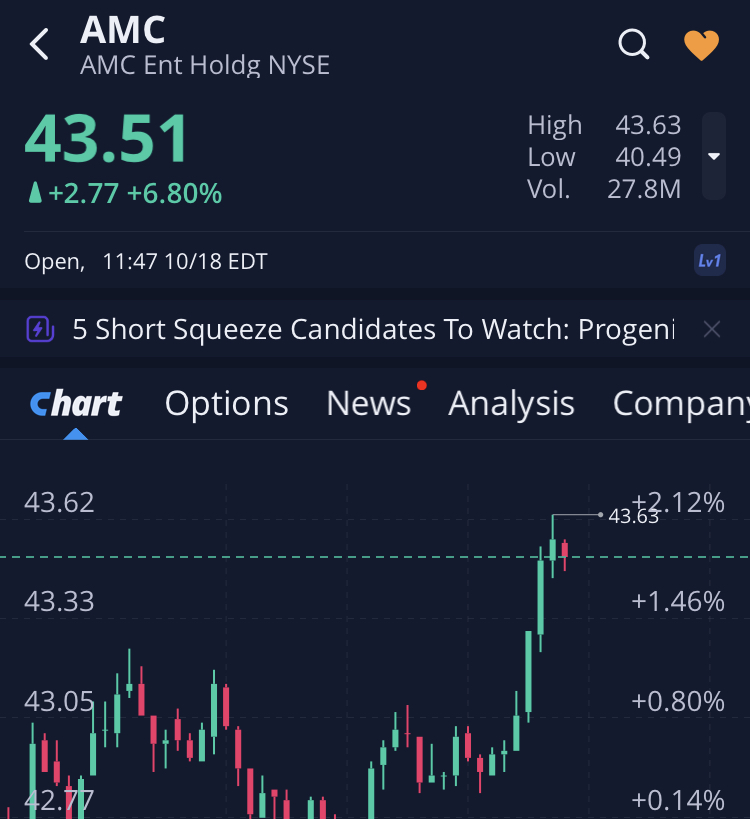750x819 pixels.
Task: Switch to the Options tab
Action: pos(226,403)
